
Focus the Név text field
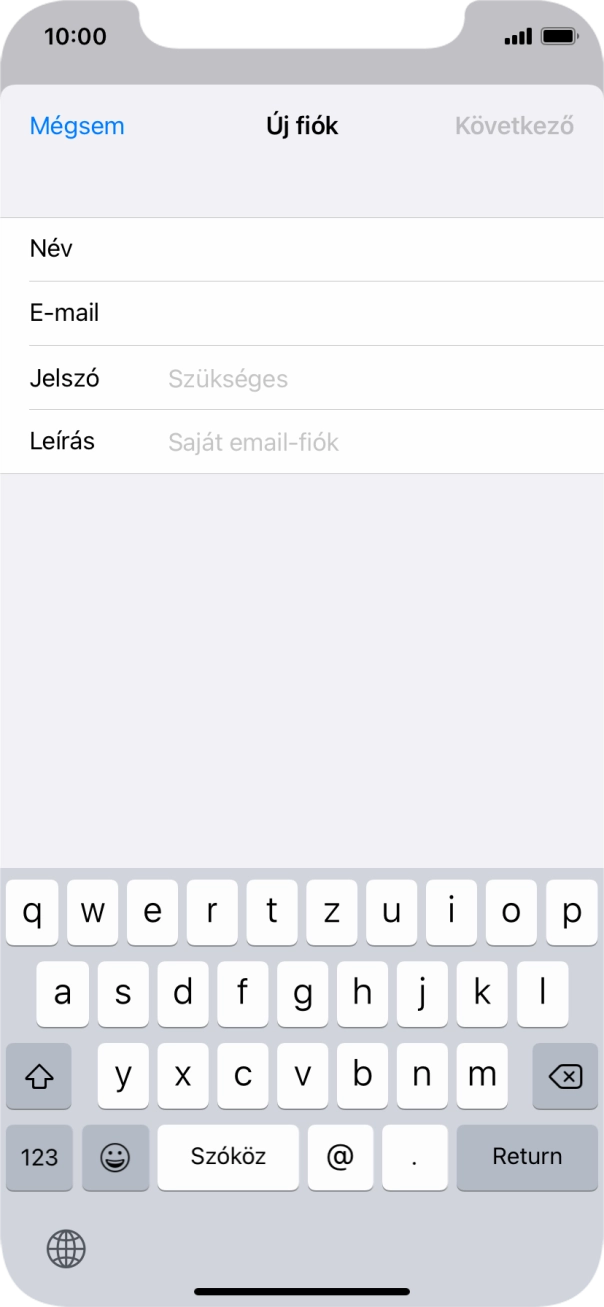360,249
